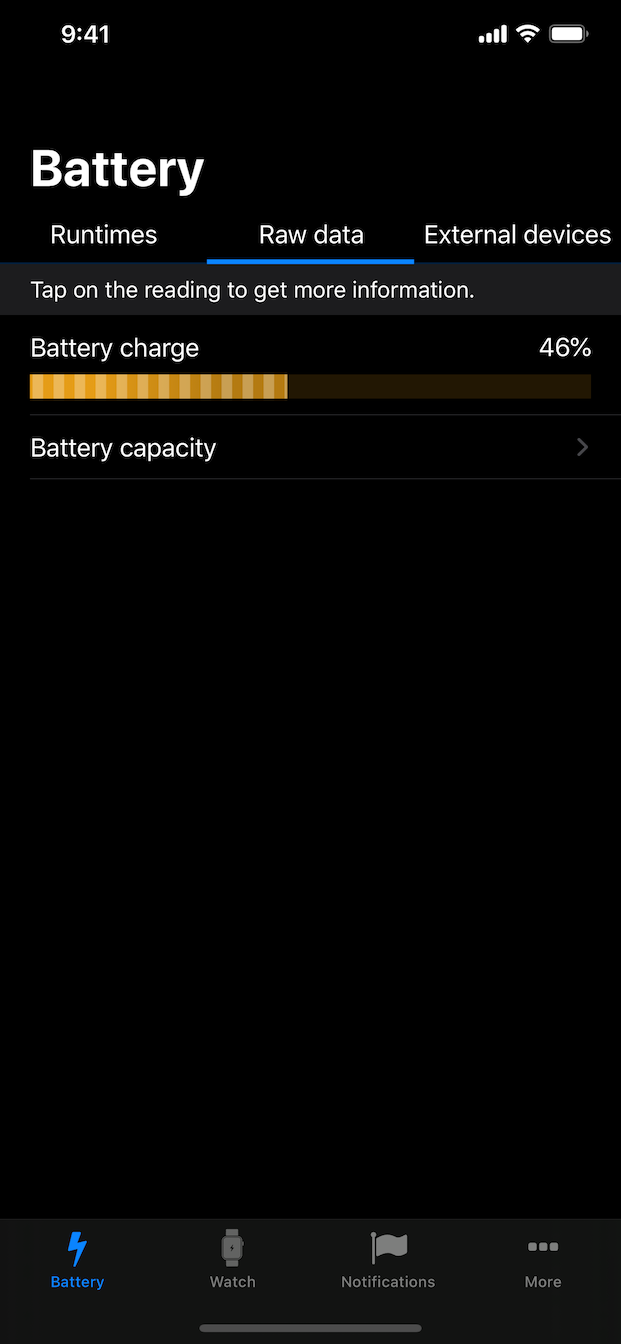Open the External devices tab

coord(517,235)
